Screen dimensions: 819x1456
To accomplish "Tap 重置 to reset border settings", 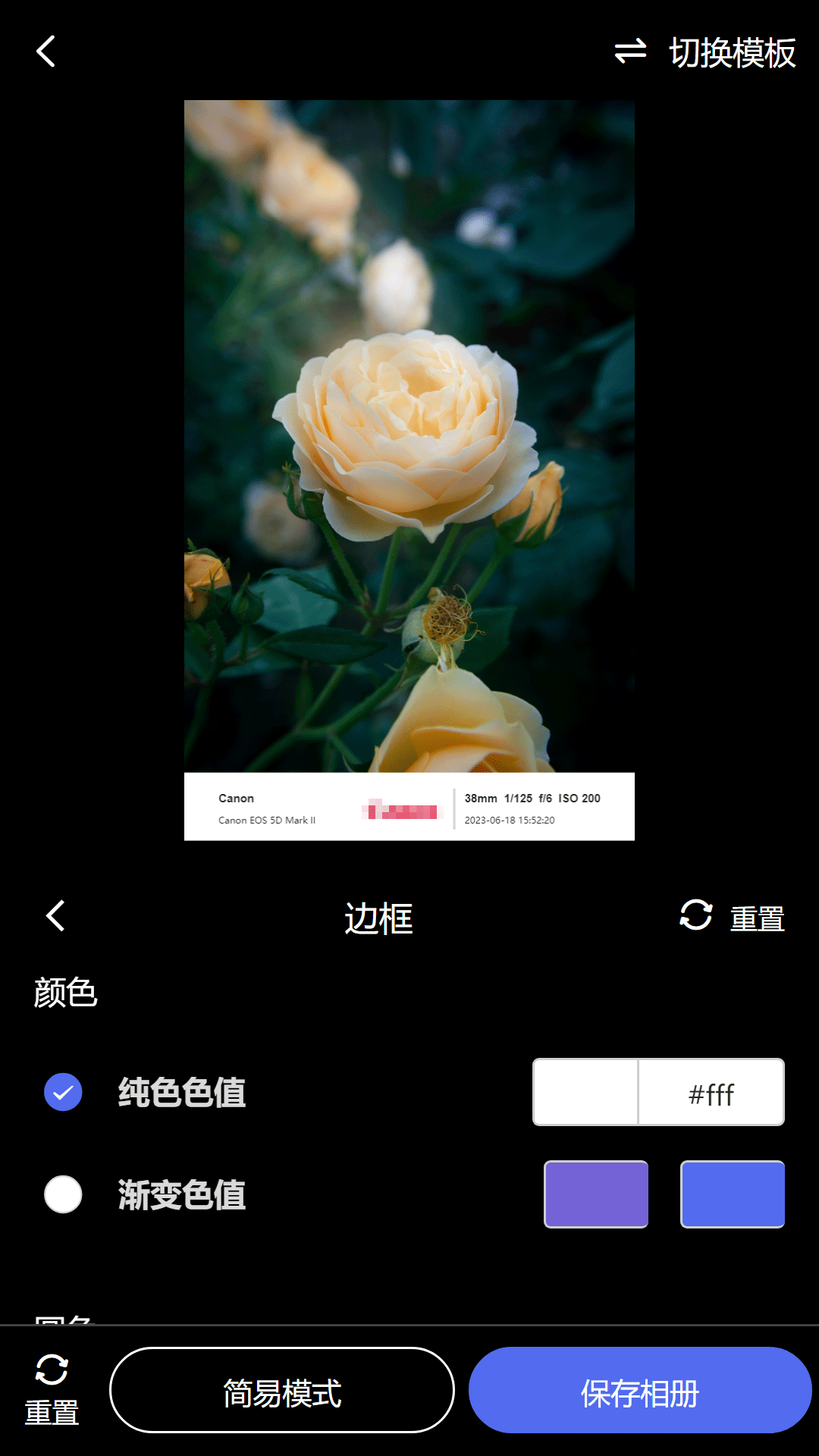I will 756,918.
